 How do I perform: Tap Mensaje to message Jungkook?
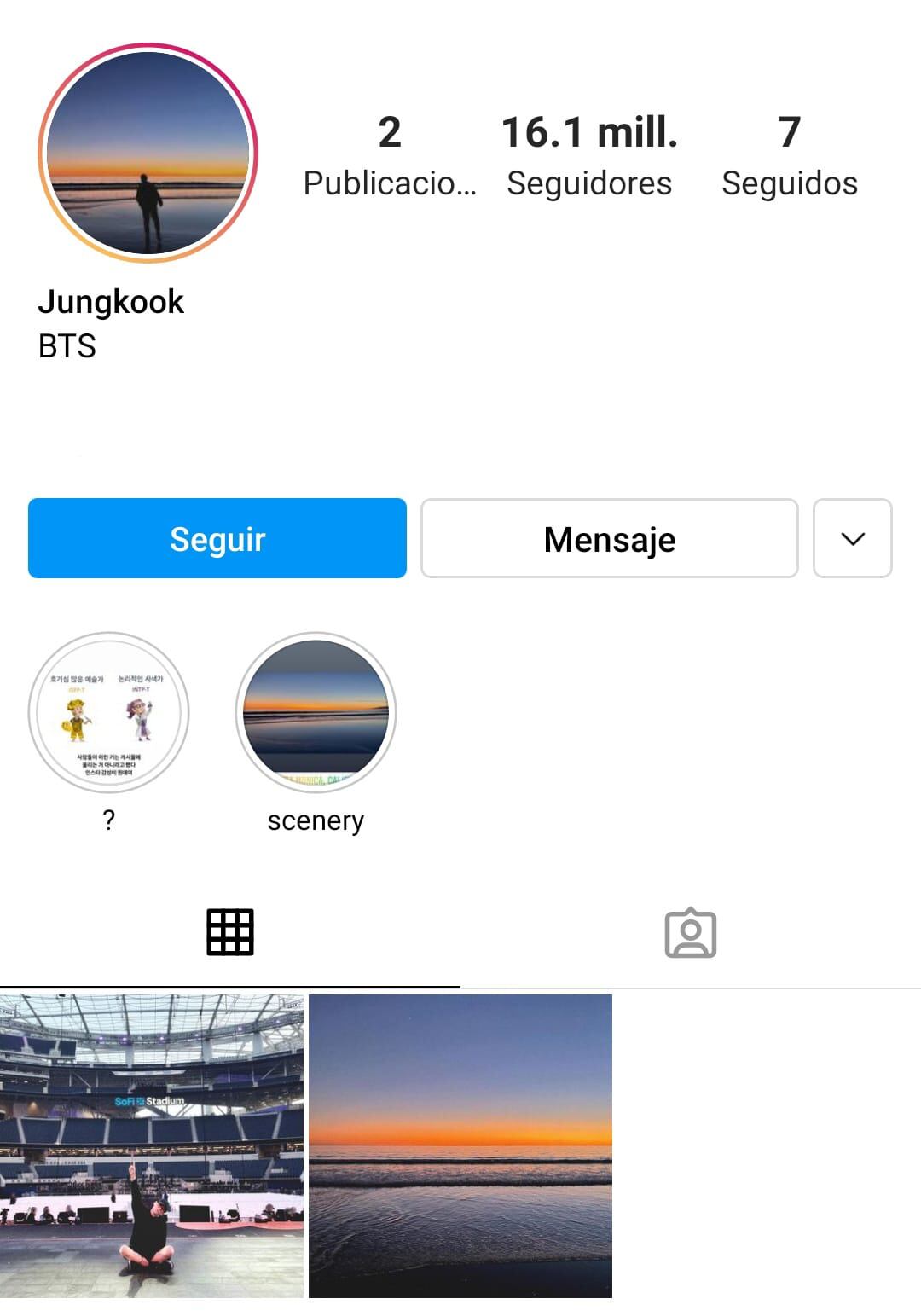tap(609, 538)
